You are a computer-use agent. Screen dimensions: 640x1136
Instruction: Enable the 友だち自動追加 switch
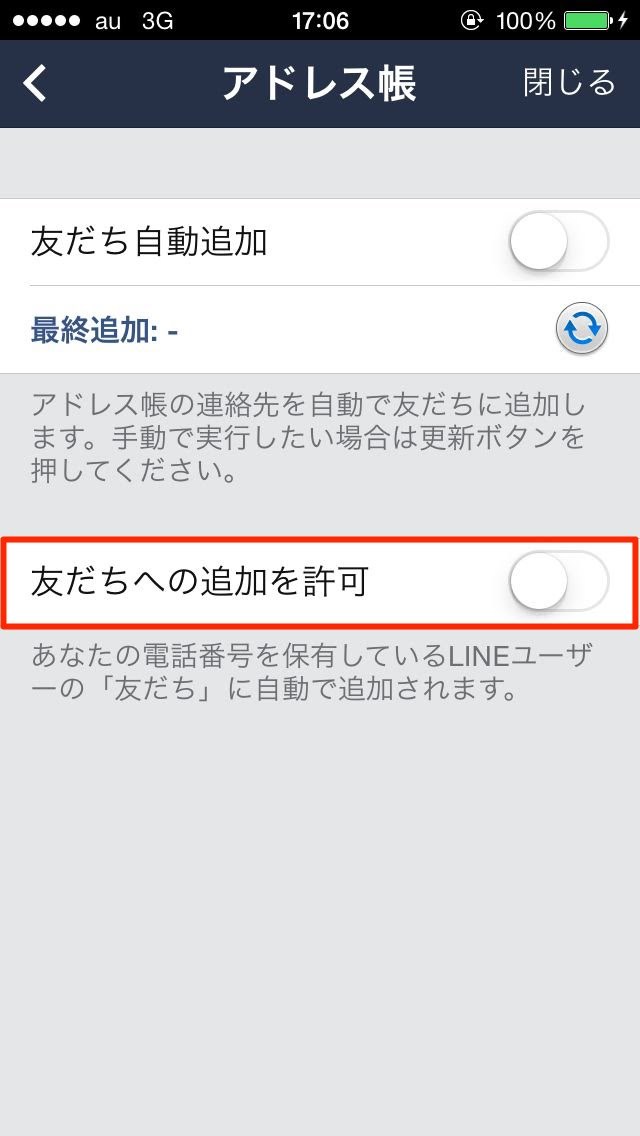pyautogui.click(x=558, y=242)
